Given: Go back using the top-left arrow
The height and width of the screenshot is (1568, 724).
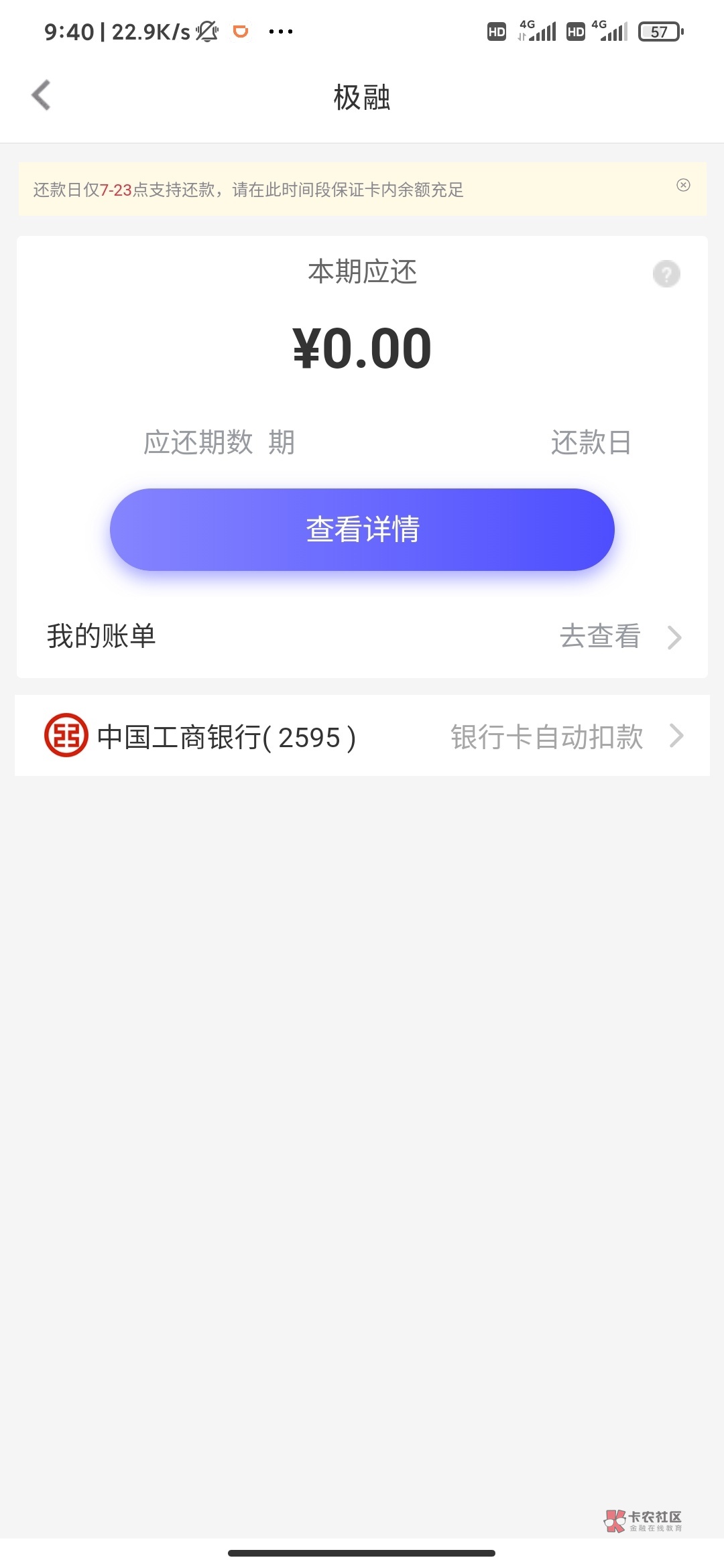Looking at the screenshot, I should (41, 94).
